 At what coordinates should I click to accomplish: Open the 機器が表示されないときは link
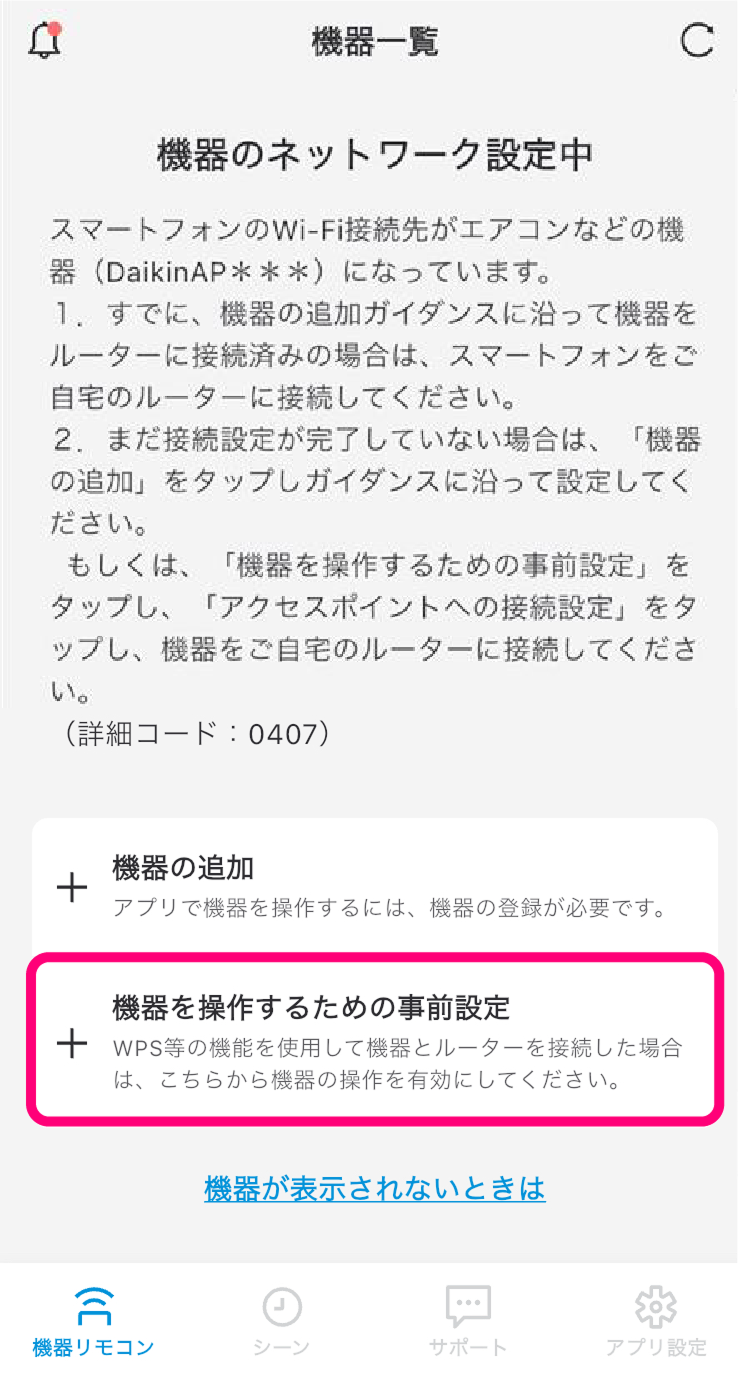click(374, 1188)
